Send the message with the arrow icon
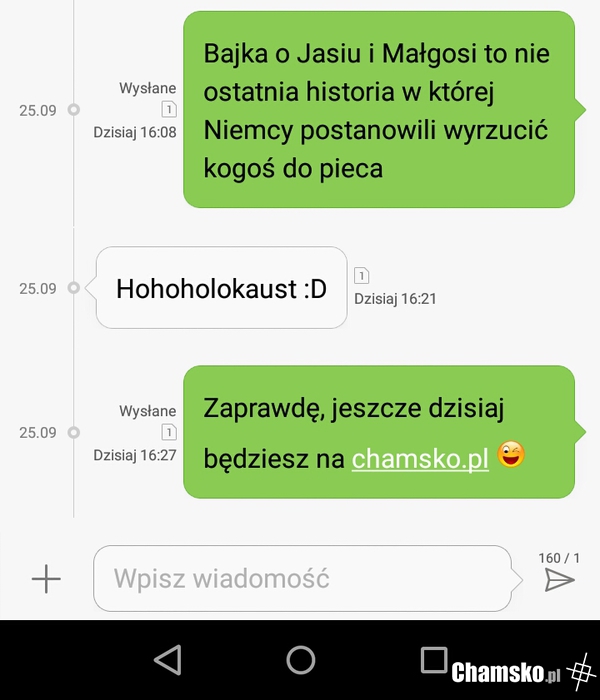The image size is (600, 700). pyautogui.click(x=559, y=580)
